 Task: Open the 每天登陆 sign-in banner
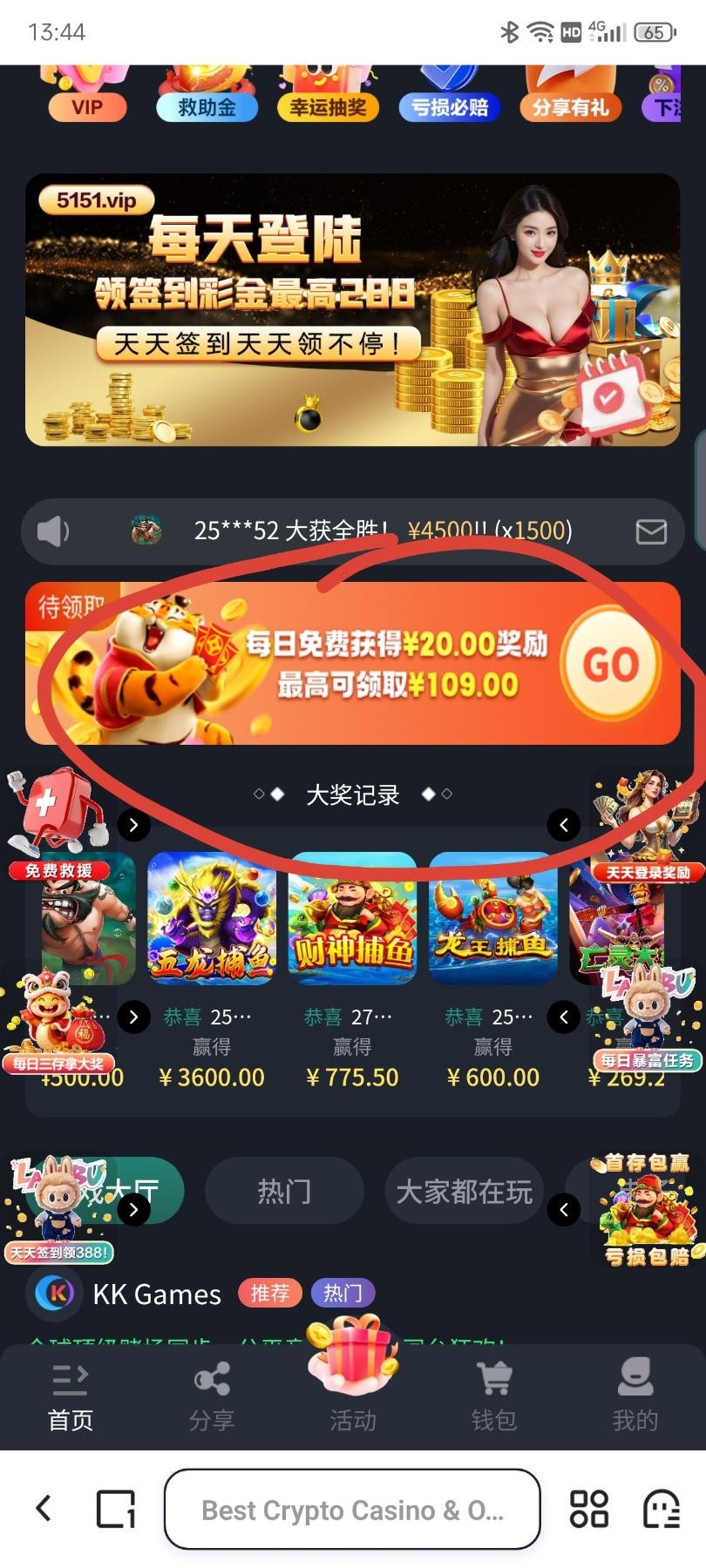[x=352, y=309]
